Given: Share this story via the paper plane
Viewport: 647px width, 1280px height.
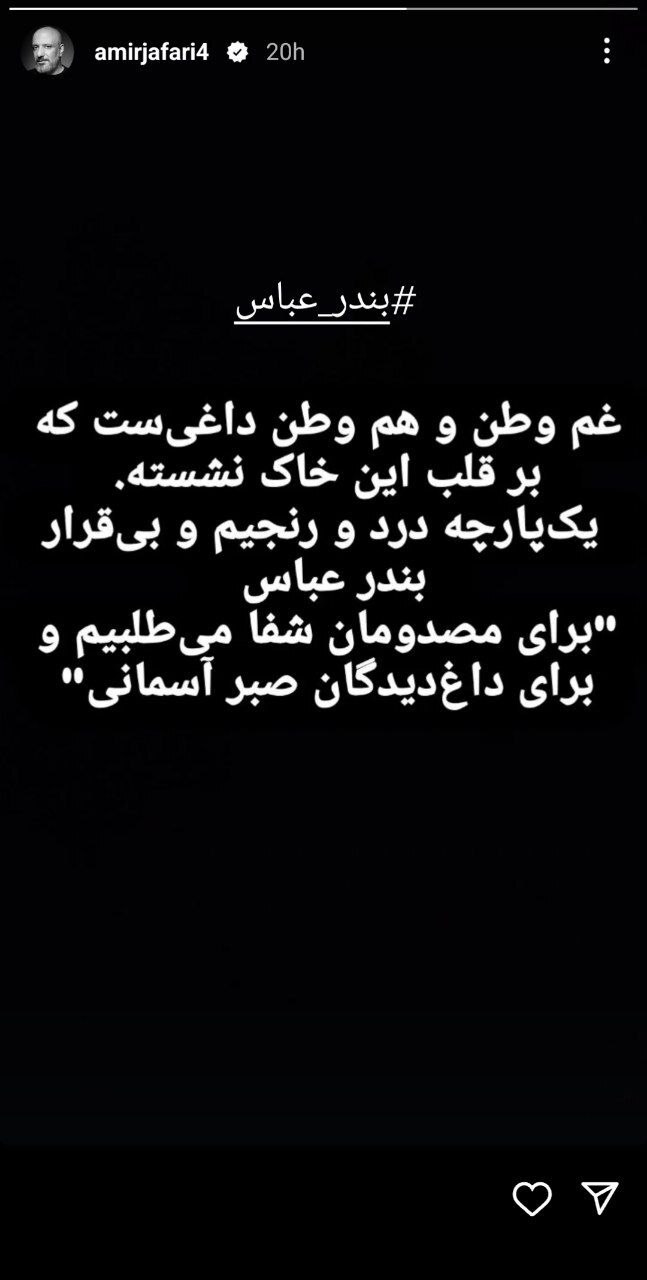Looking at the screenshot, I should pos(599,1197).
